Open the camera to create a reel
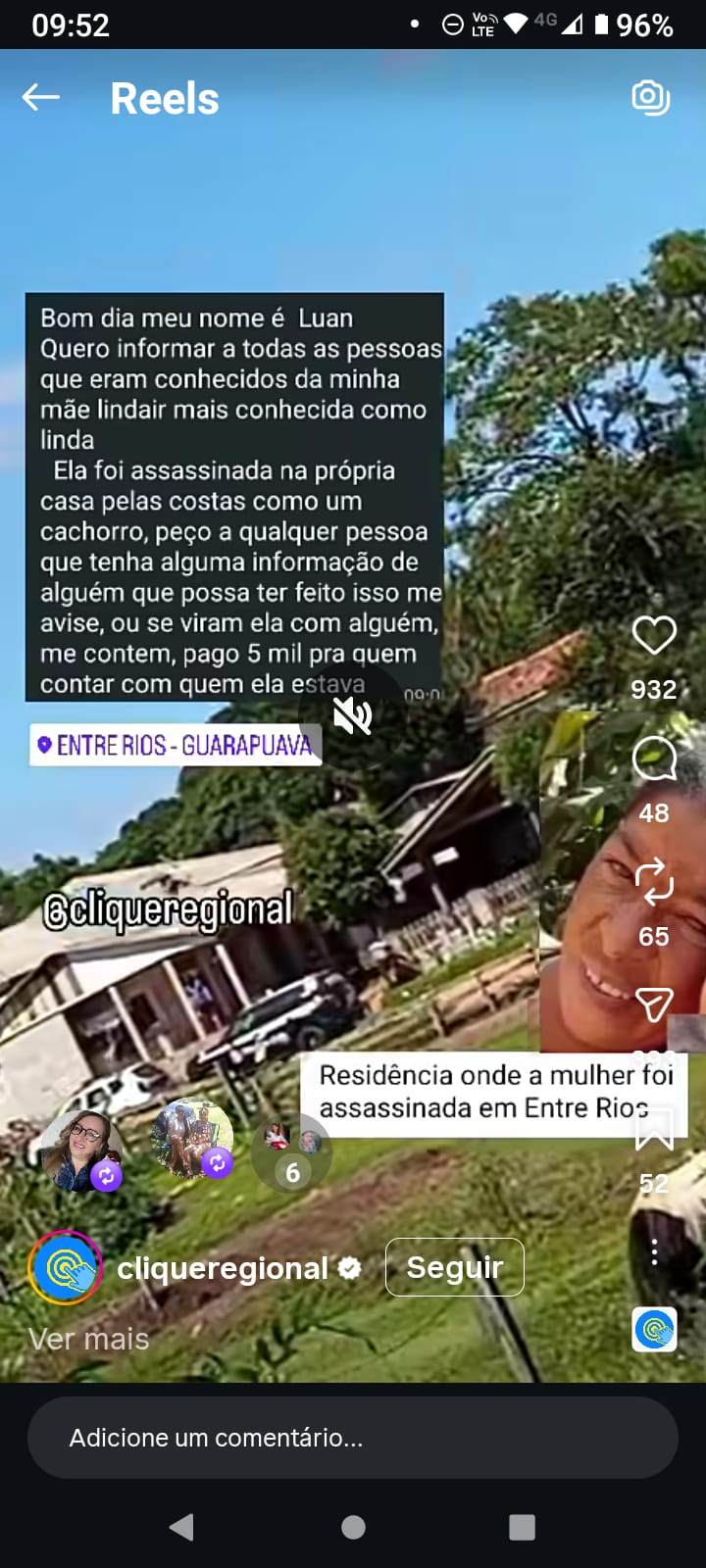The width and height of the screenshot is (706, 1568). point(651,97)
